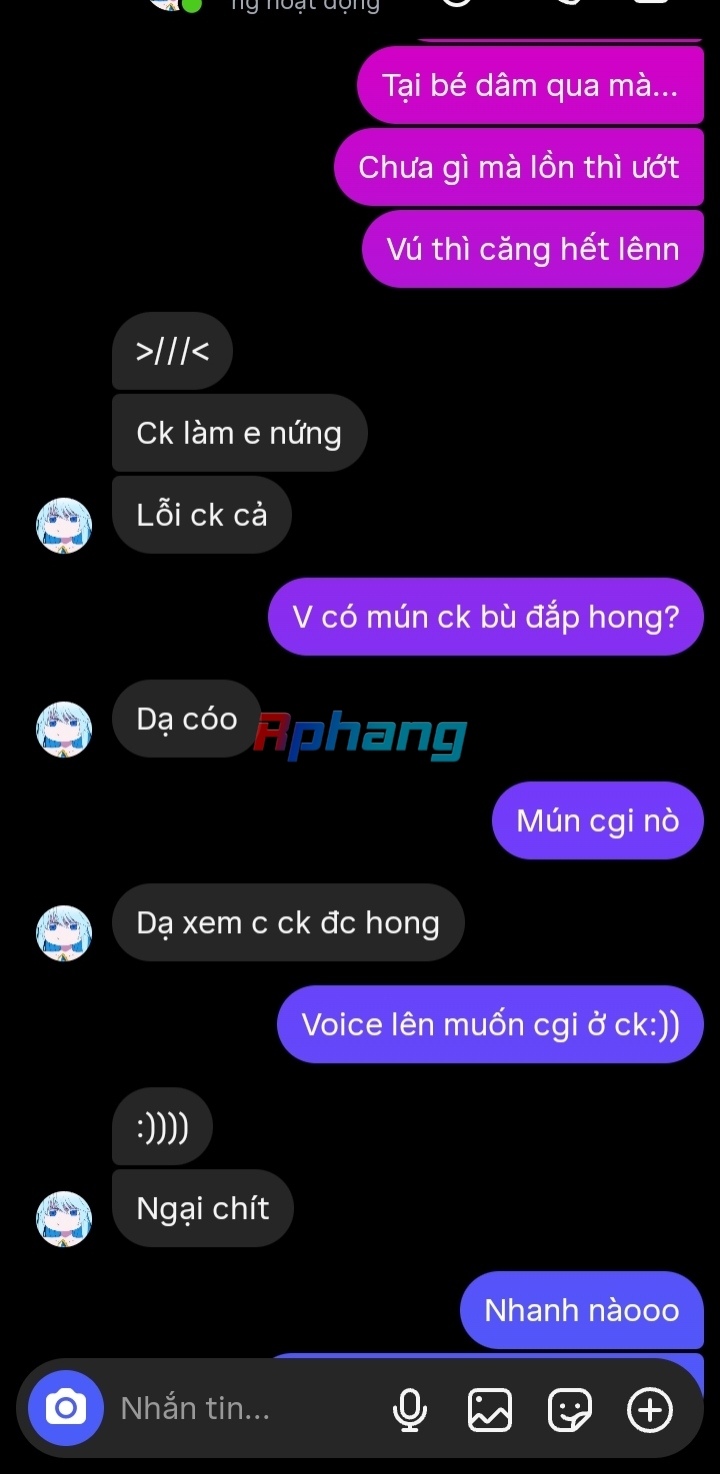The height and width of the screenshot is (1474, 720).
Task: Tap the plus icon for more options
Action: coord(650,1410)
